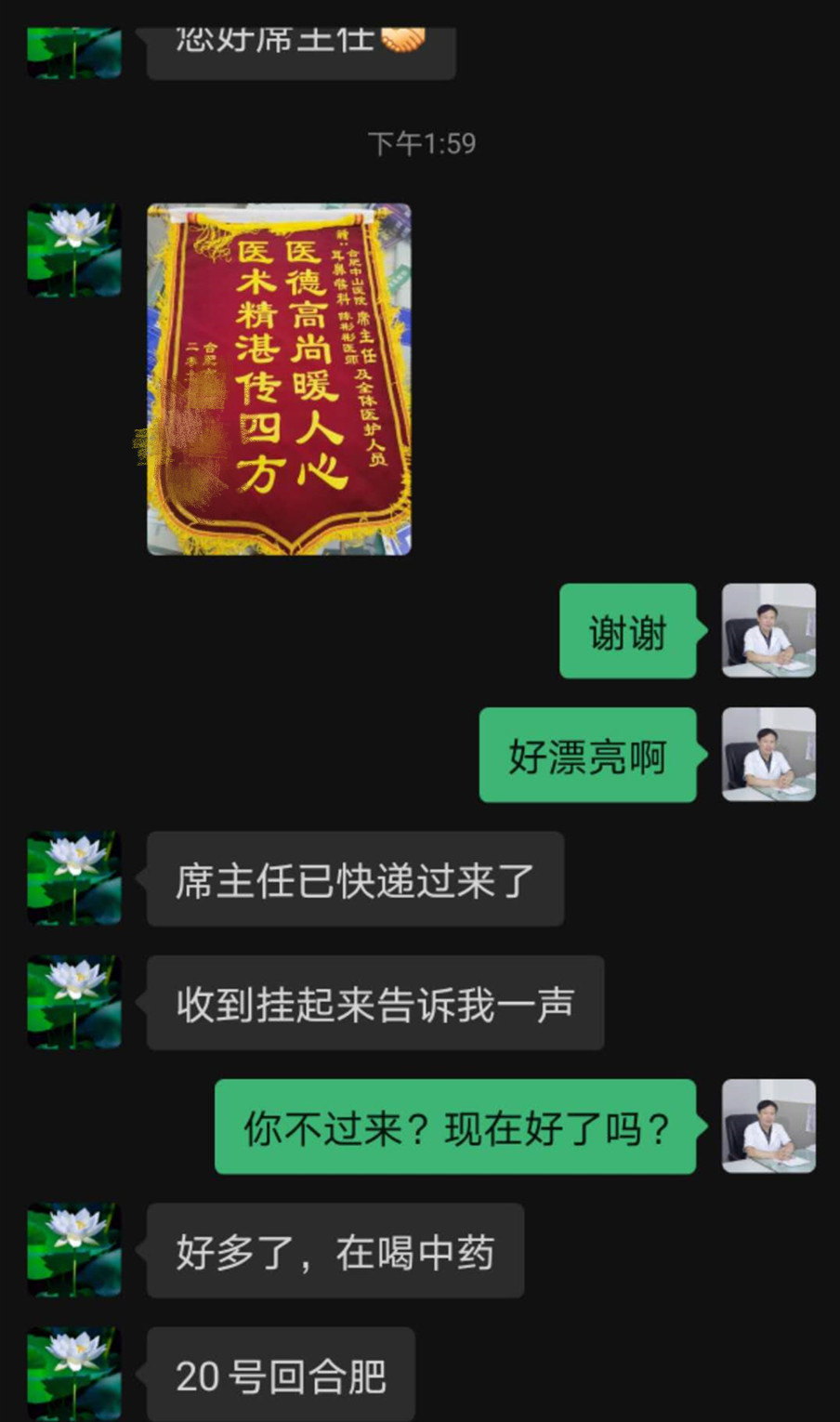
Task: Open doctor's avatar beside the 谢谢 message
Action: coord(768,630)
